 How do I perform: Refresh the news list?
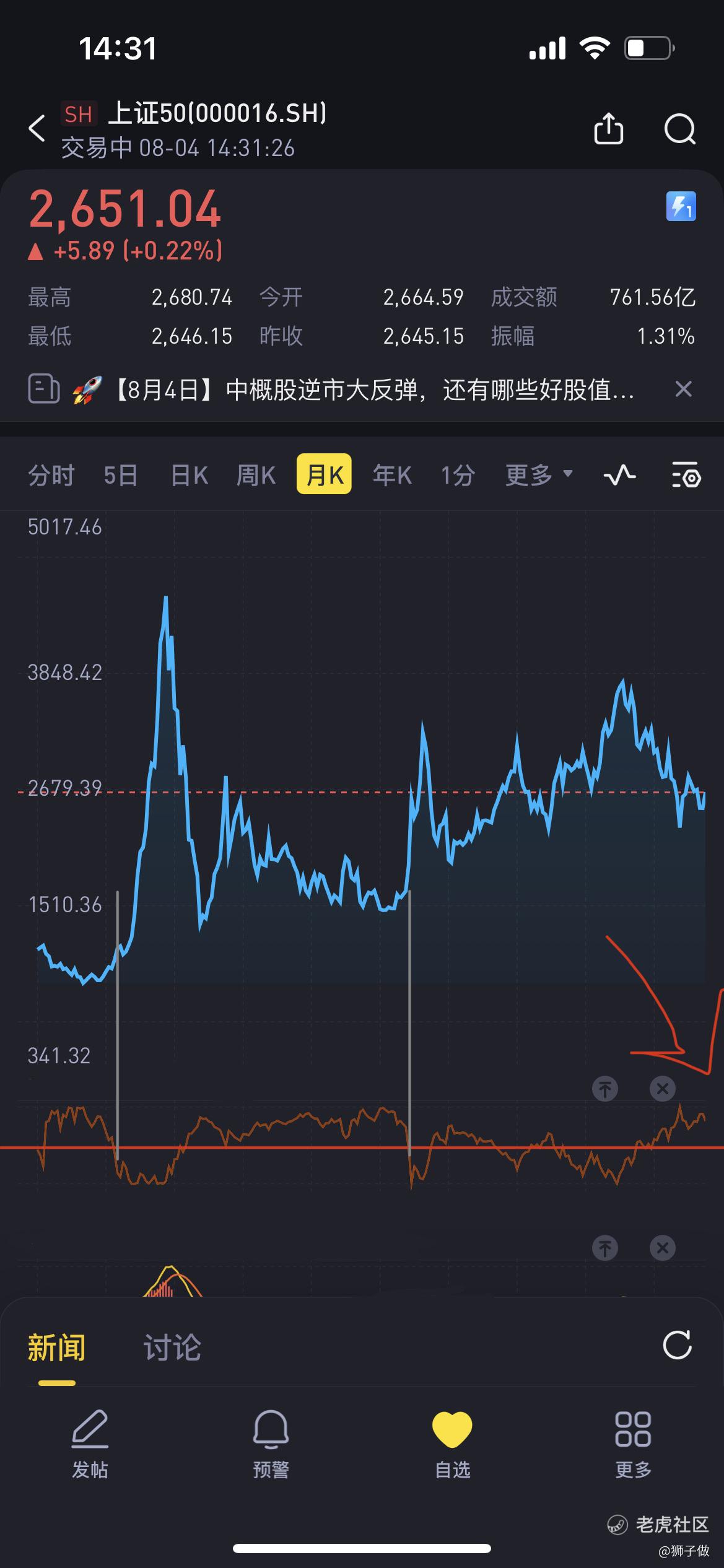tap(677, 1346)
